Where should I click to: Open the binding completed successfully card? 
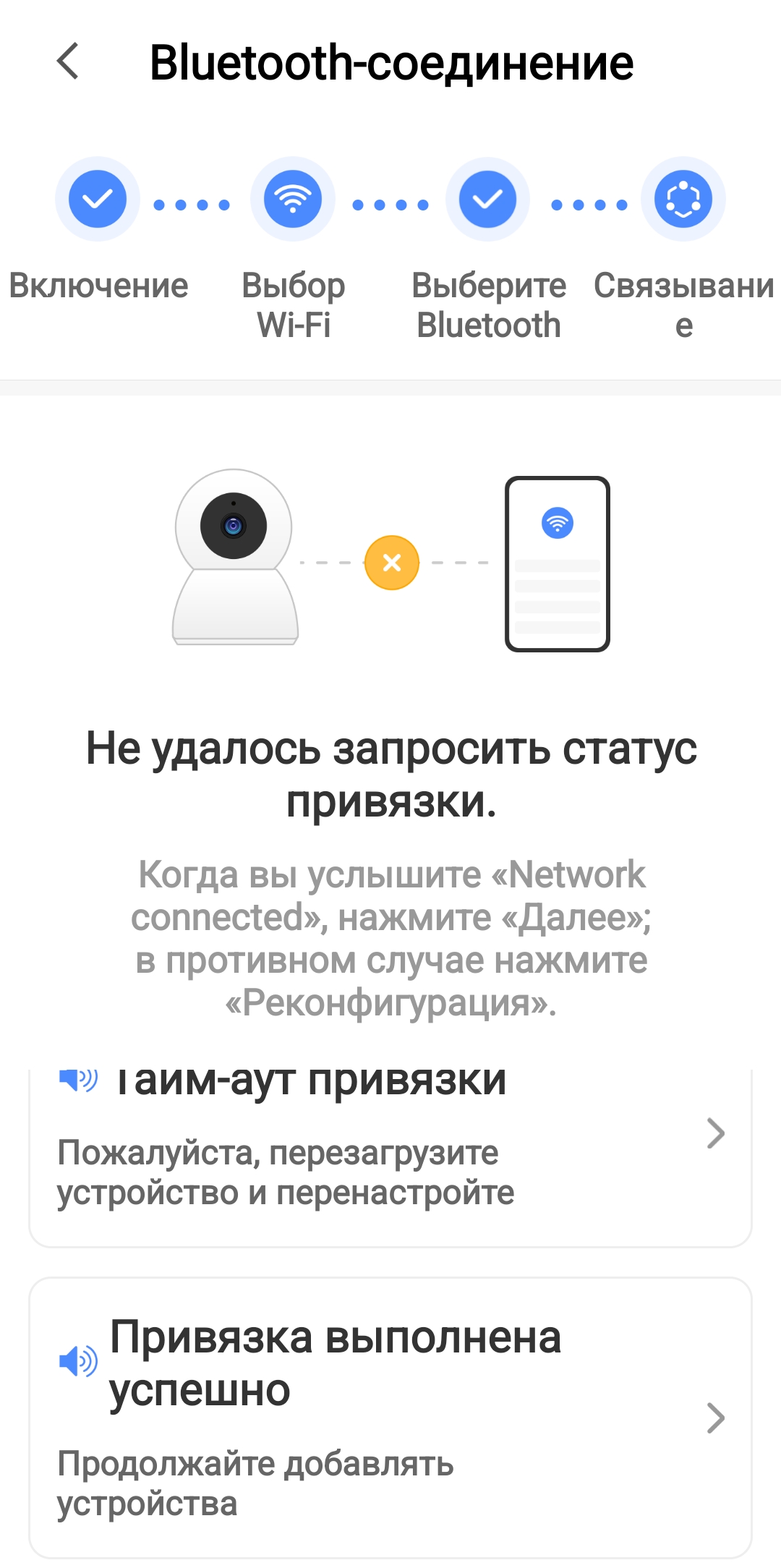tap(390, 1418)
